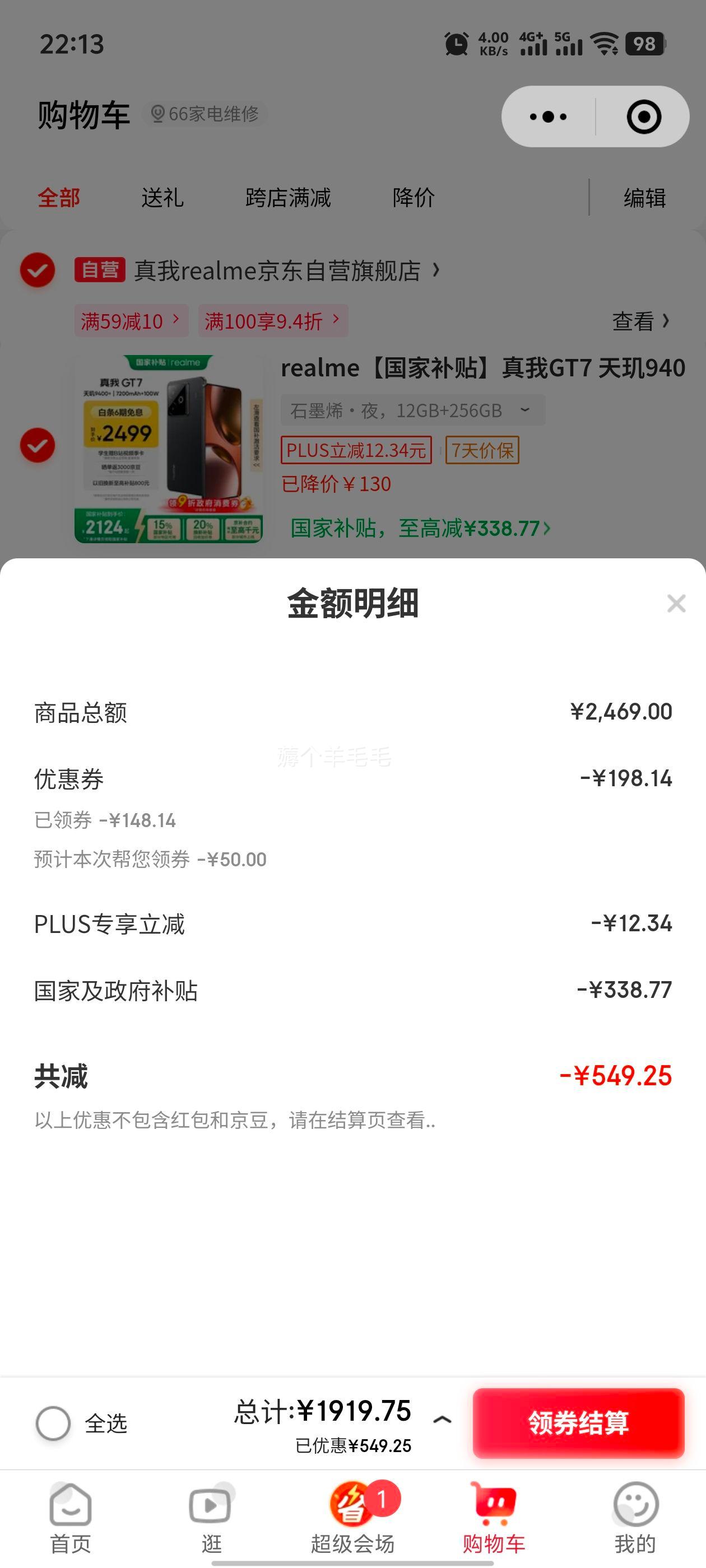
Task: Switch to the 送礼 filter tab
Action: [x=162, y=198]
